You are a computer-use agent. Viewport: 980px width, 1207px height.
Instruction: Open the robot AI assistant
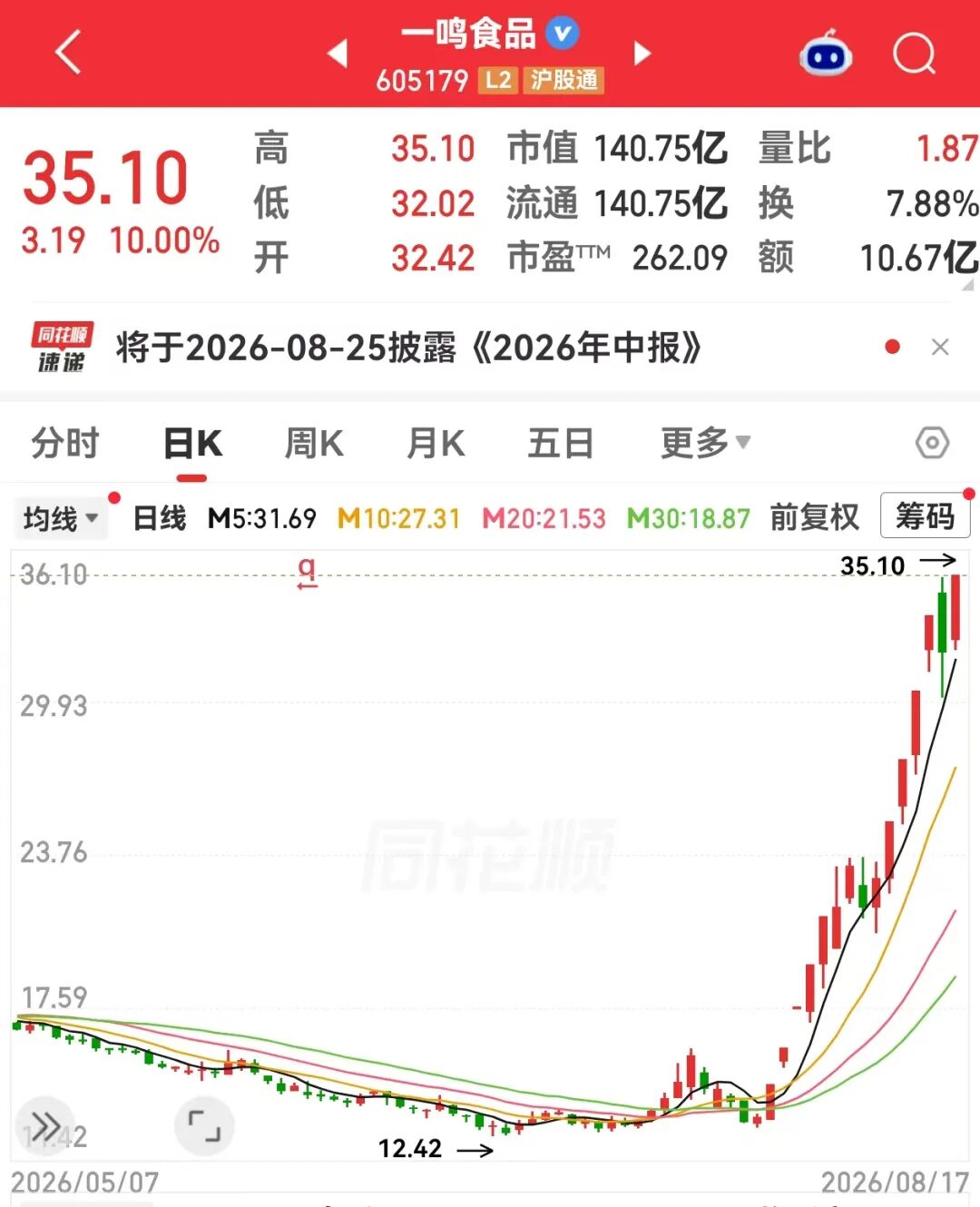[x=826, y=53]
